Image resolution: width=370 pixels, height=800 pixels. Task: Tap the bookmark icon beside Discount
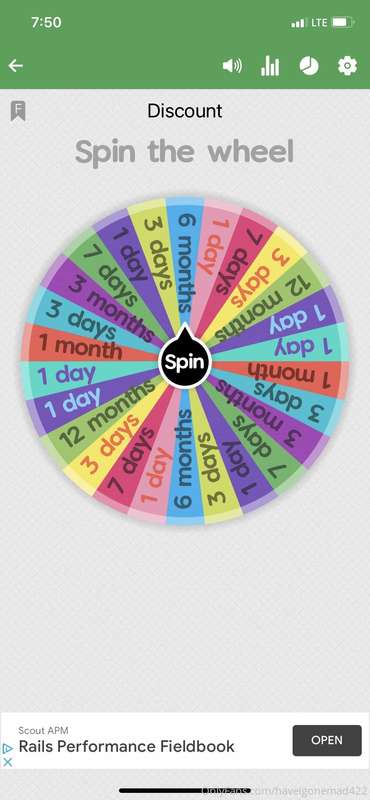(18, 111)
